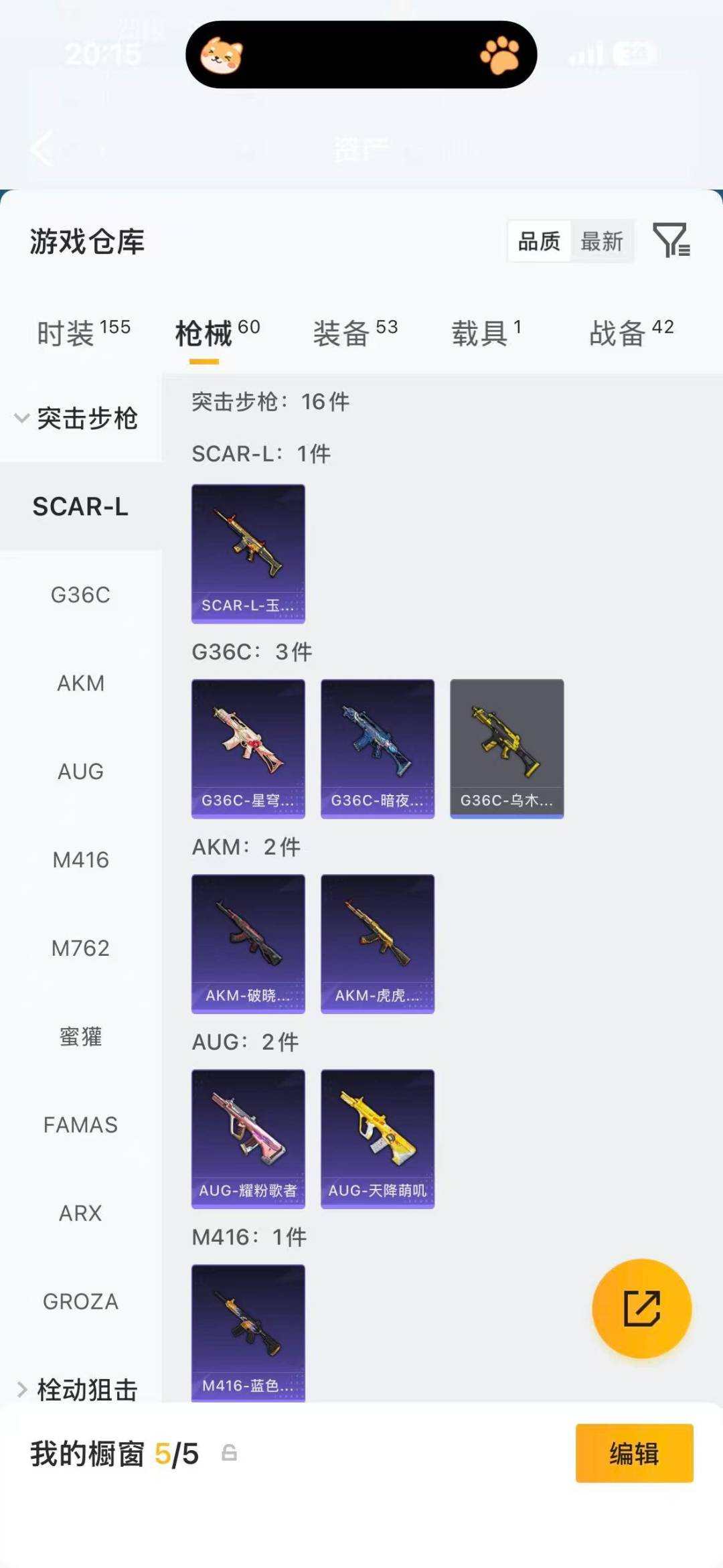Tap the orange share floating button
Image resolution: width=723 pixels, height=1568 pixels.
[x=641, y=1309]
